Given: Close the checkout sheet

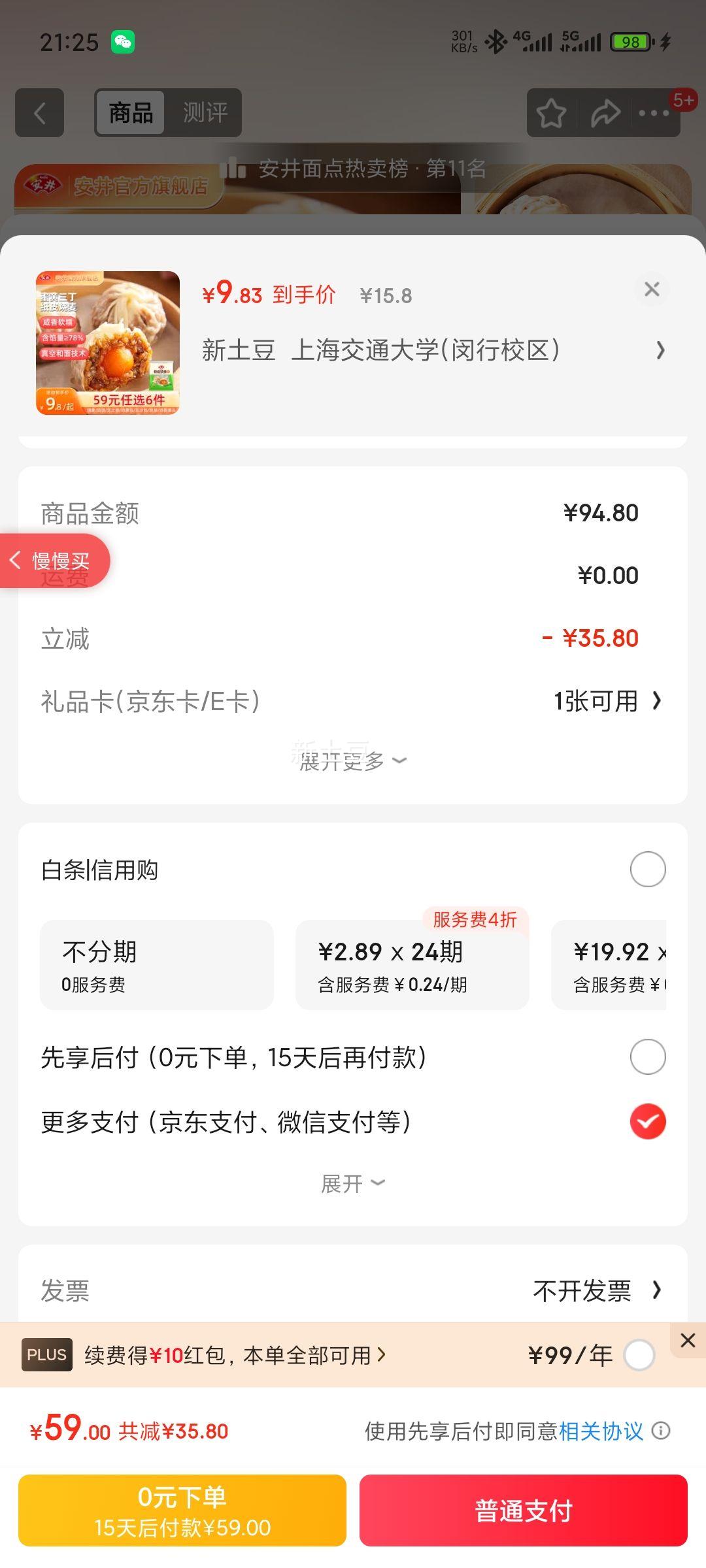Looking at the screenshot, I should coord(652,289).
